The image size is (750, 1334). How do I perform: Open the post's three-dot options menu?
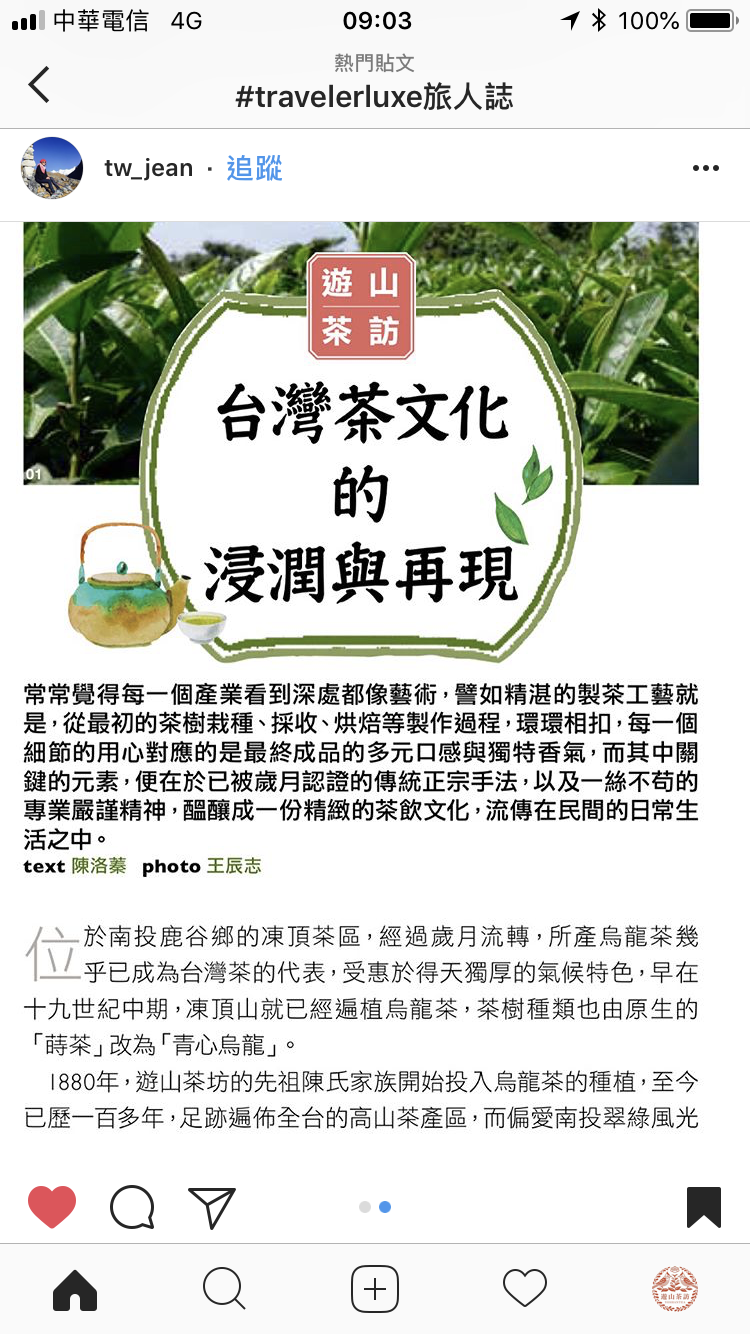pos(705,168)
